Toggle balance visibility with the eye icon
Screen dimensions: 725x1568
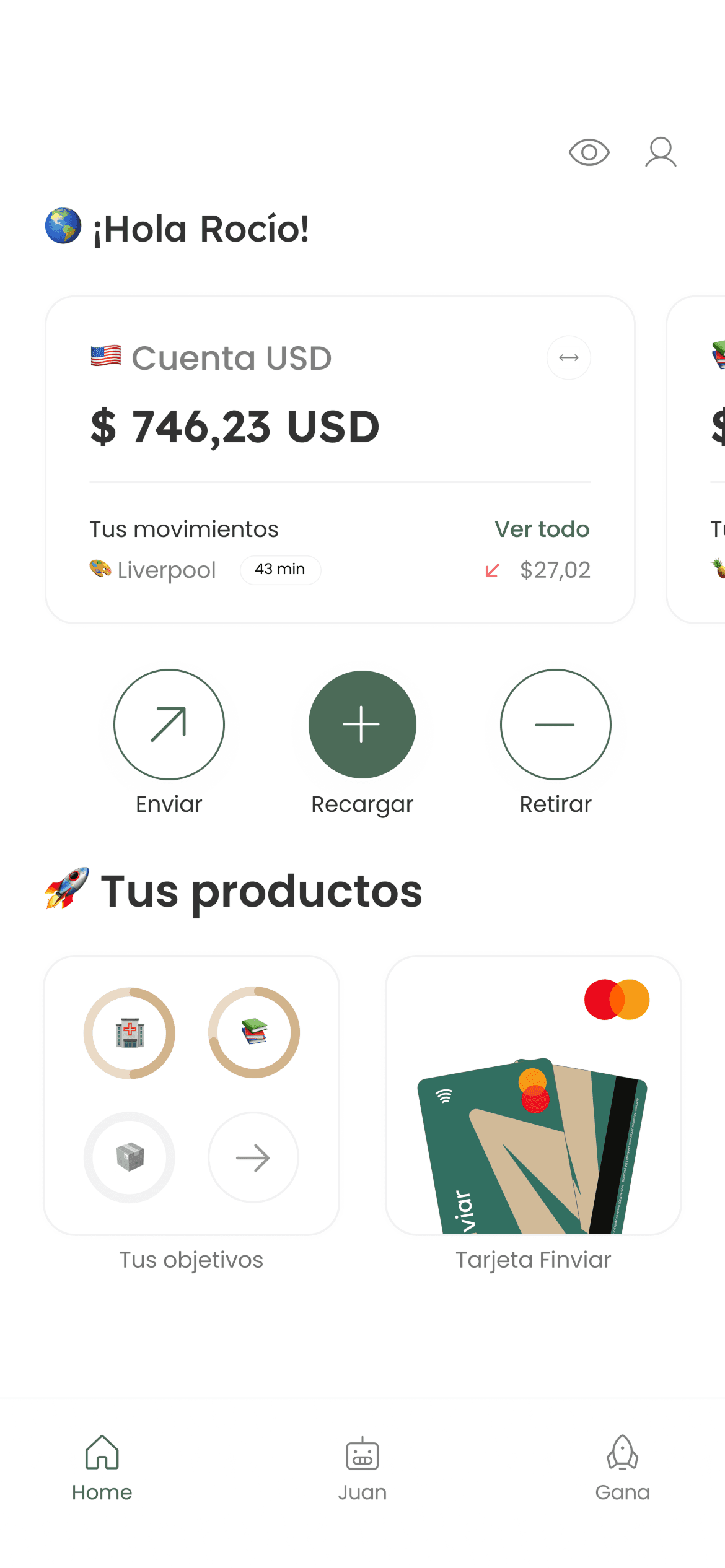589,152
